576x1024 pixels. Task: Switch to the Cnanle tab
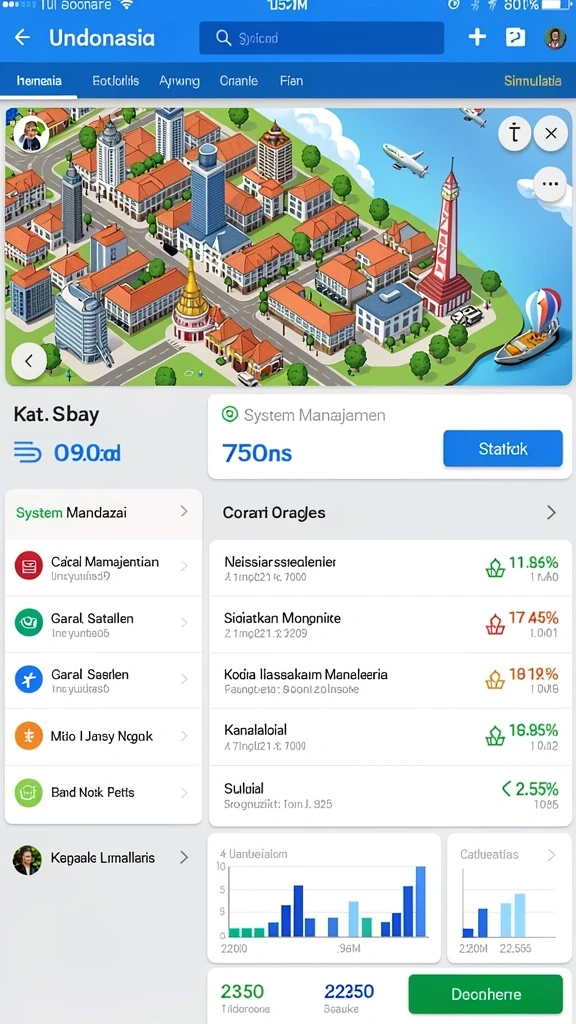point(238,81)
